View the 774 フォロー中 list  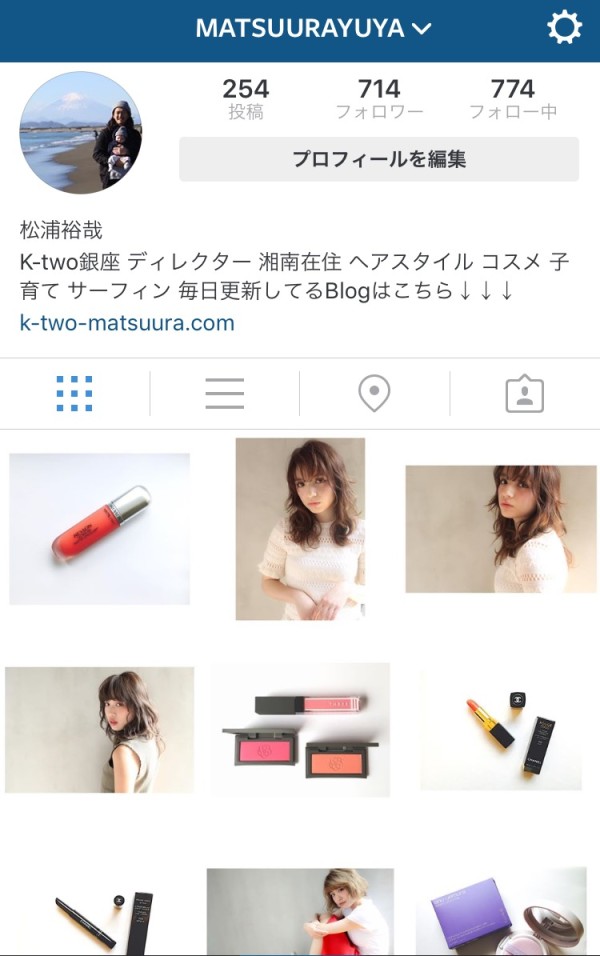[513, 99]
